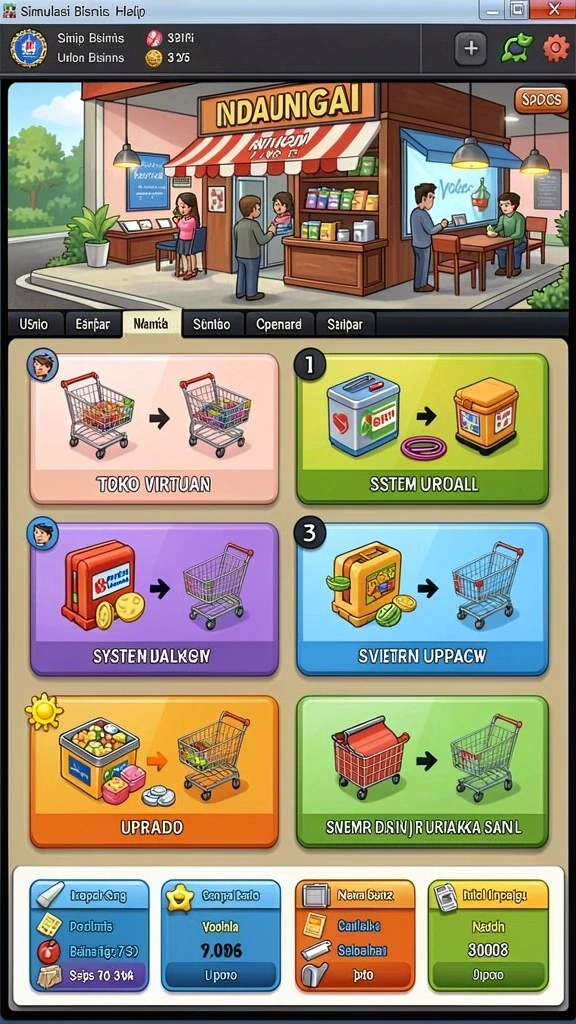
Task: Switch to the Usnio tab
Action: 35,324
